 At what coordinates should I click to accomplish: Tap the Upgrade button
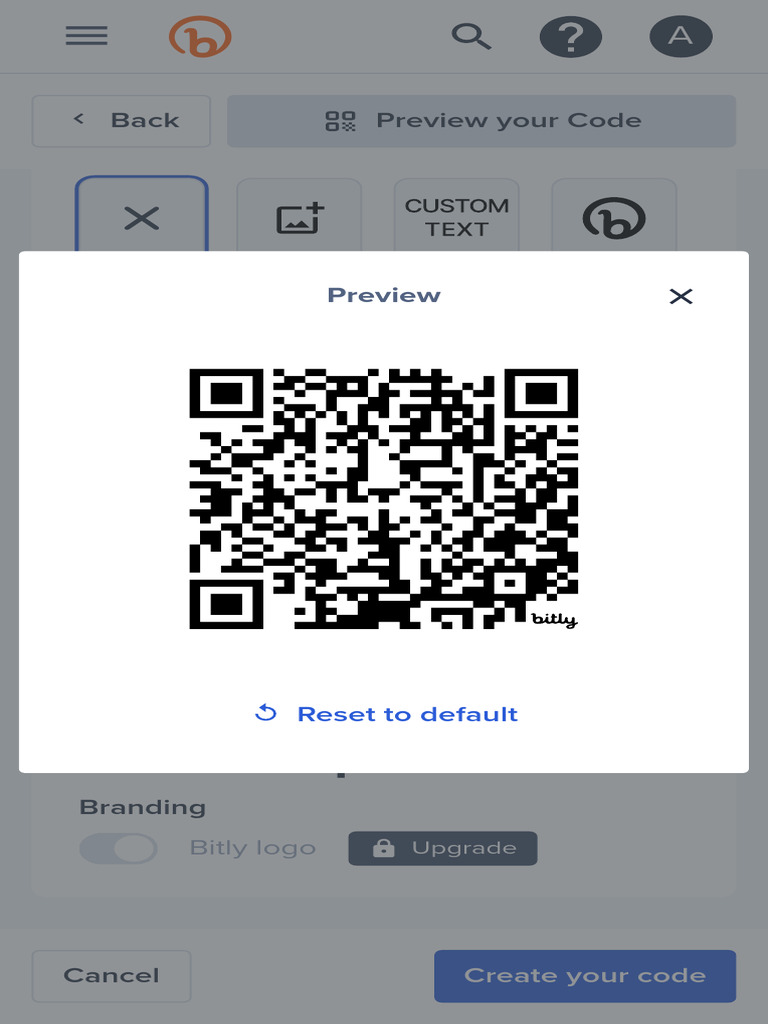[443, 848]
